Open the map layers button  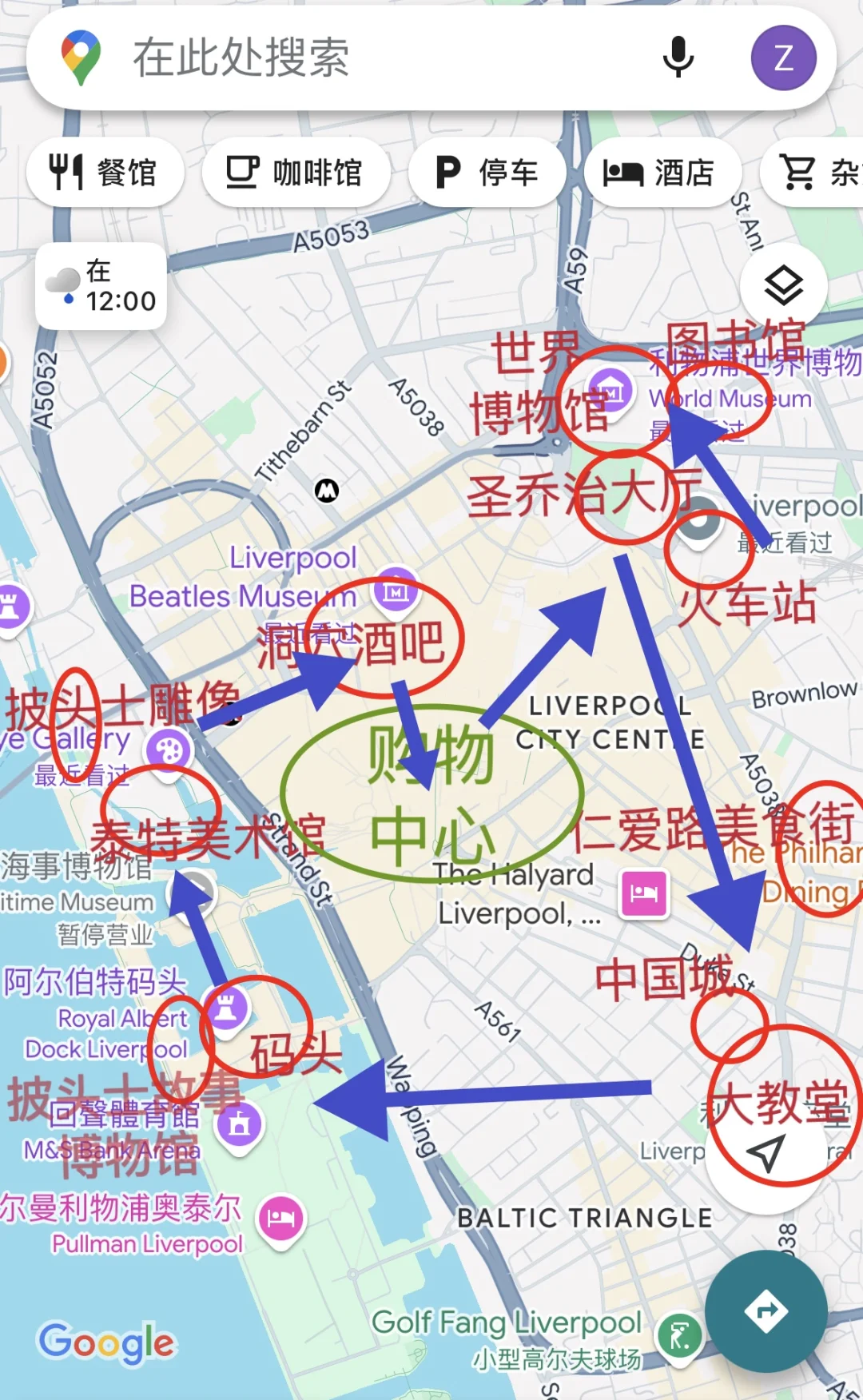click(x=783, y=285)
